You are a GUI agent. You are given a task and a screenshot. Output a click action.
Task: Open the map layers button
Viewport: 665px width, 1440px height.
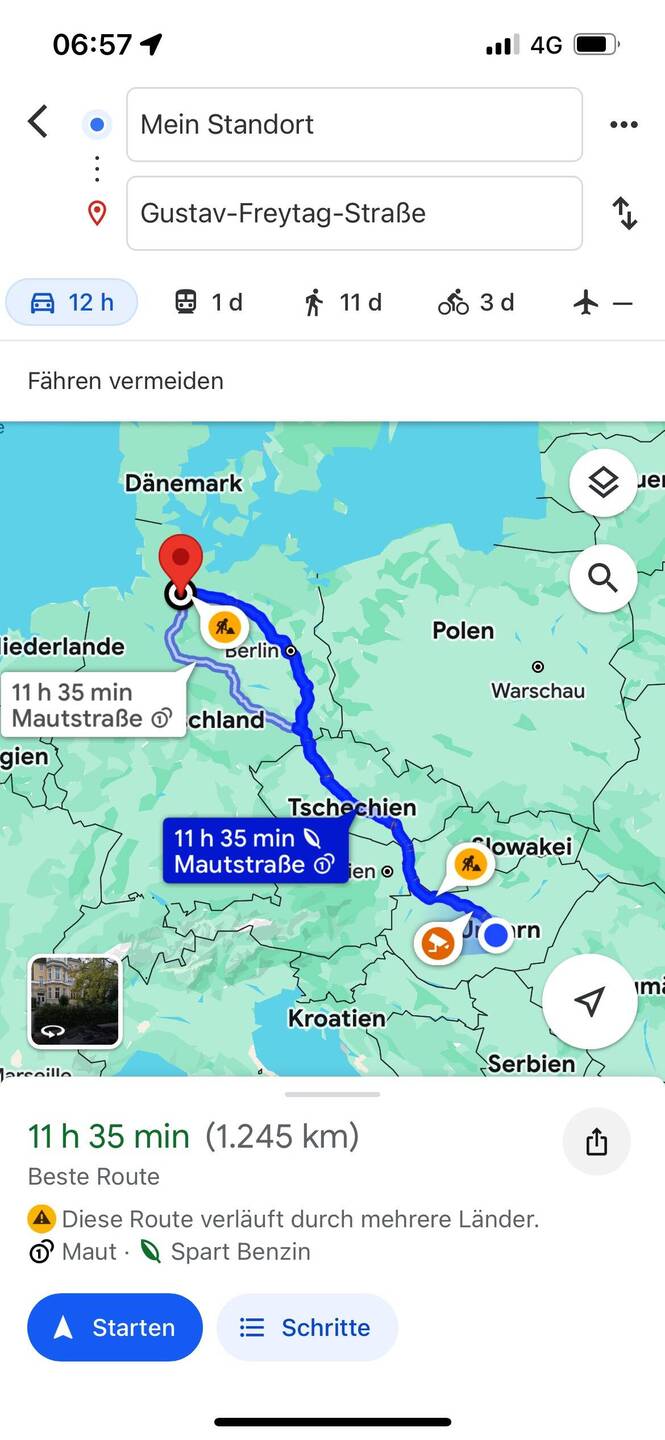603,483
